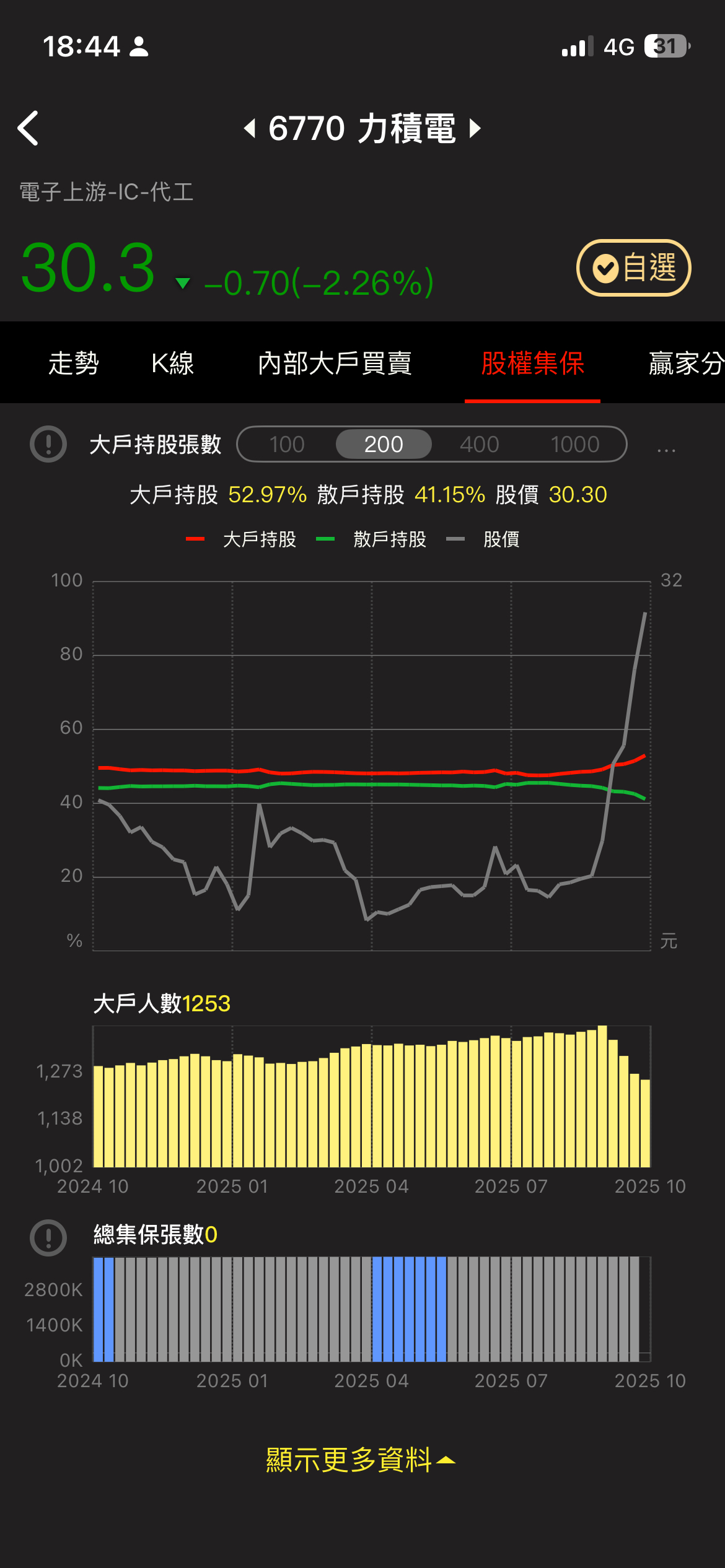Select the 股權集保 tab
Viewport: 725px width, 1568px height.
click(x=532, y=363)
